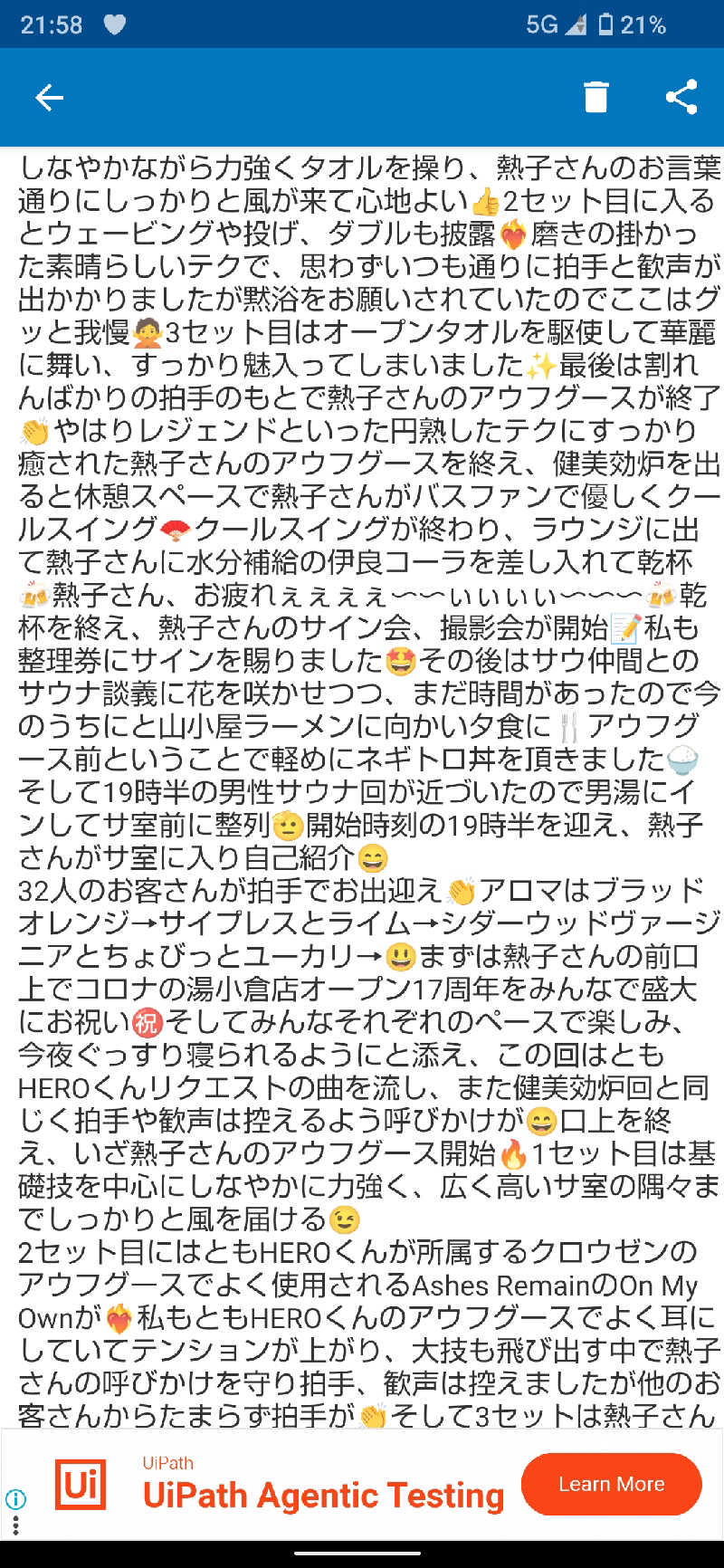724x1568 pixels.
Task: Open the ad info icon
Action: pos(15,1499)
